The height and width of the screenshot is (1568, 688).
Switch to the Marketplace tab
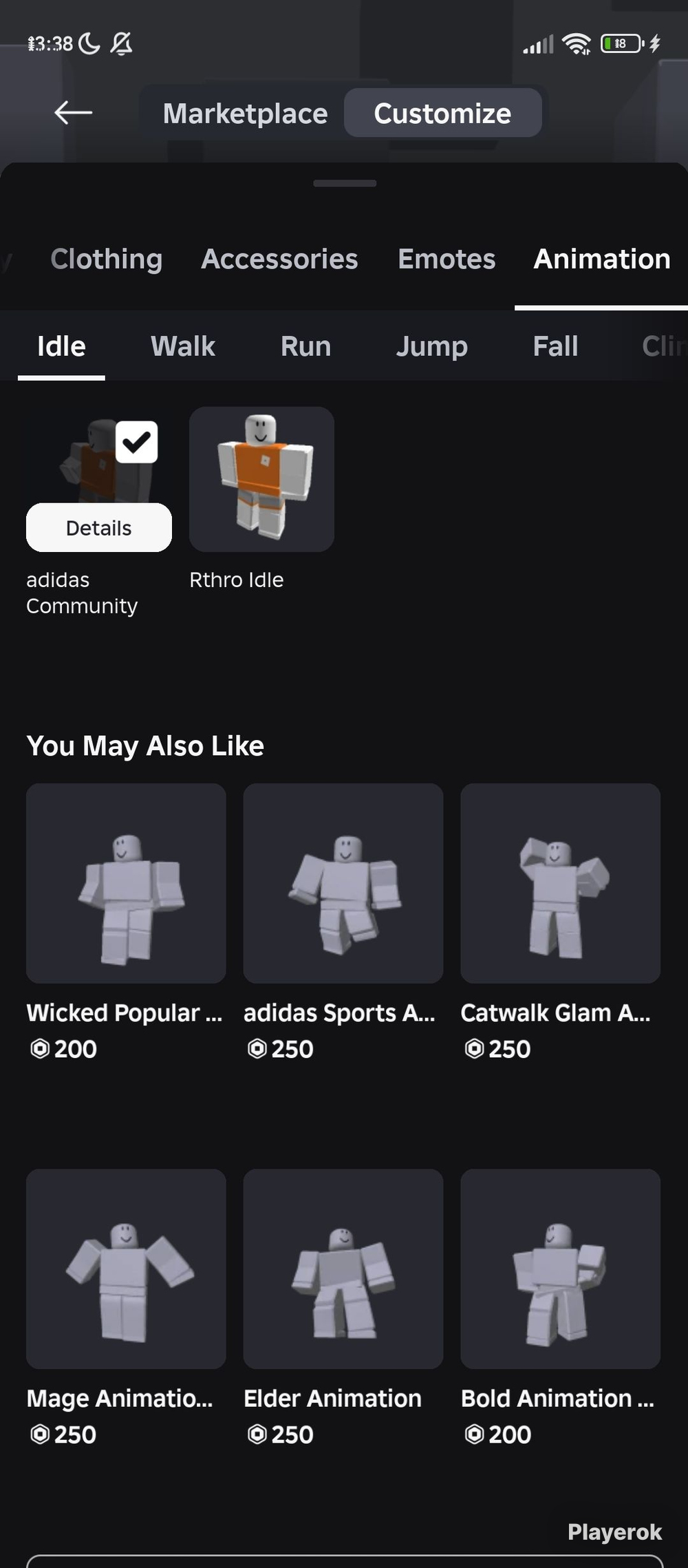(245, 114)
